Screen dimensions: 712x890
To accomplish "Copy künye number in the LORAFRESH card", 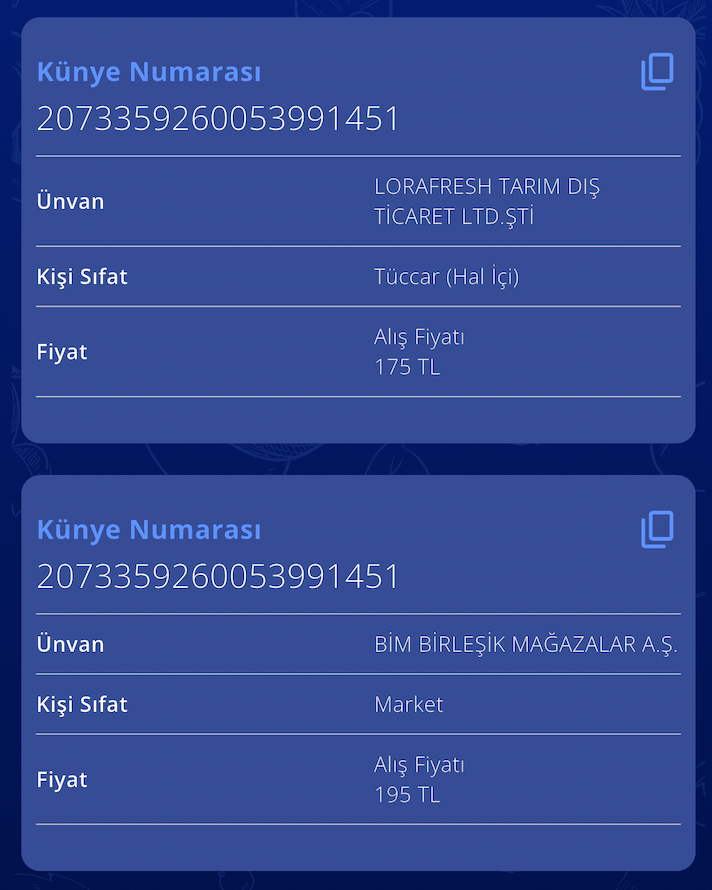I will [657, 72].
